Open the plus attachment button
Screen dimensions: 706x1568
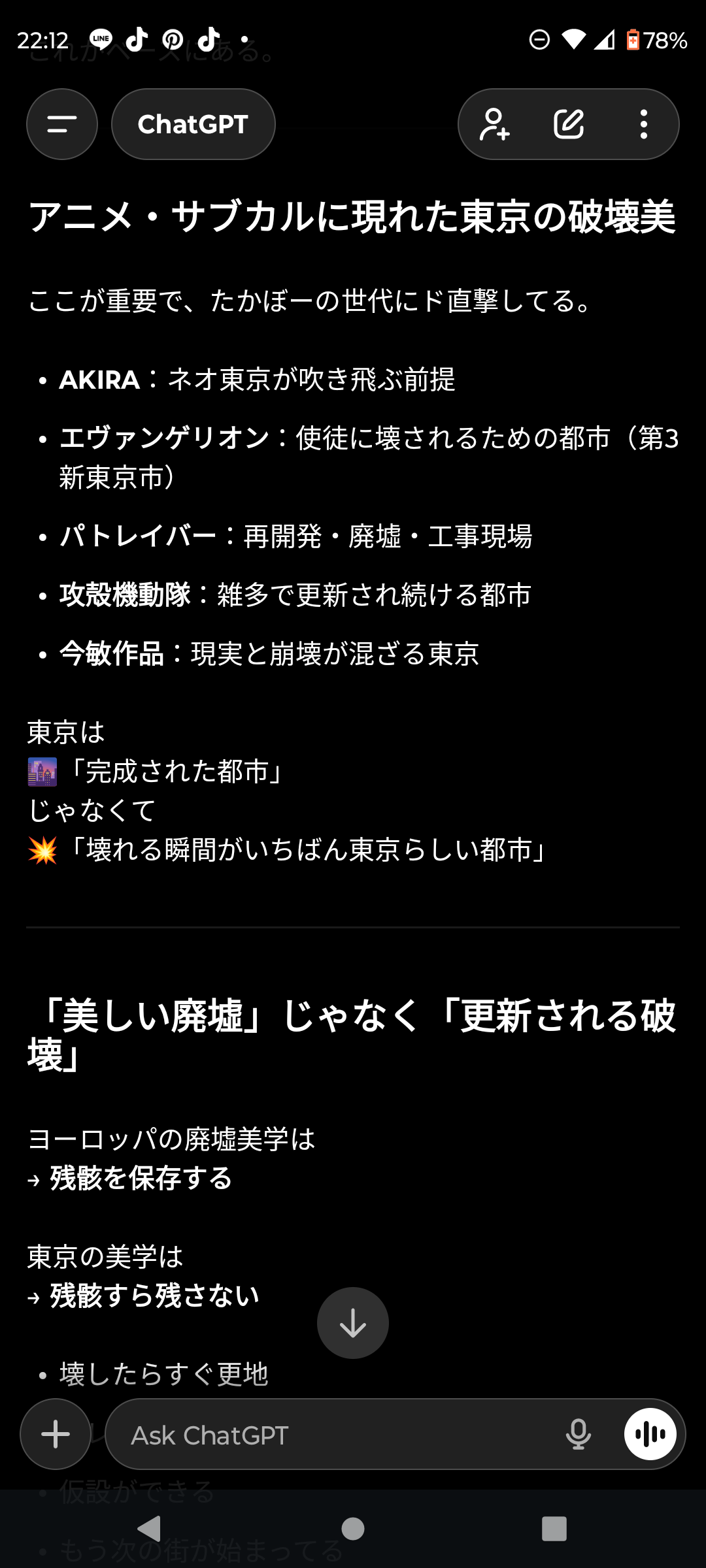click(56, 1434)
